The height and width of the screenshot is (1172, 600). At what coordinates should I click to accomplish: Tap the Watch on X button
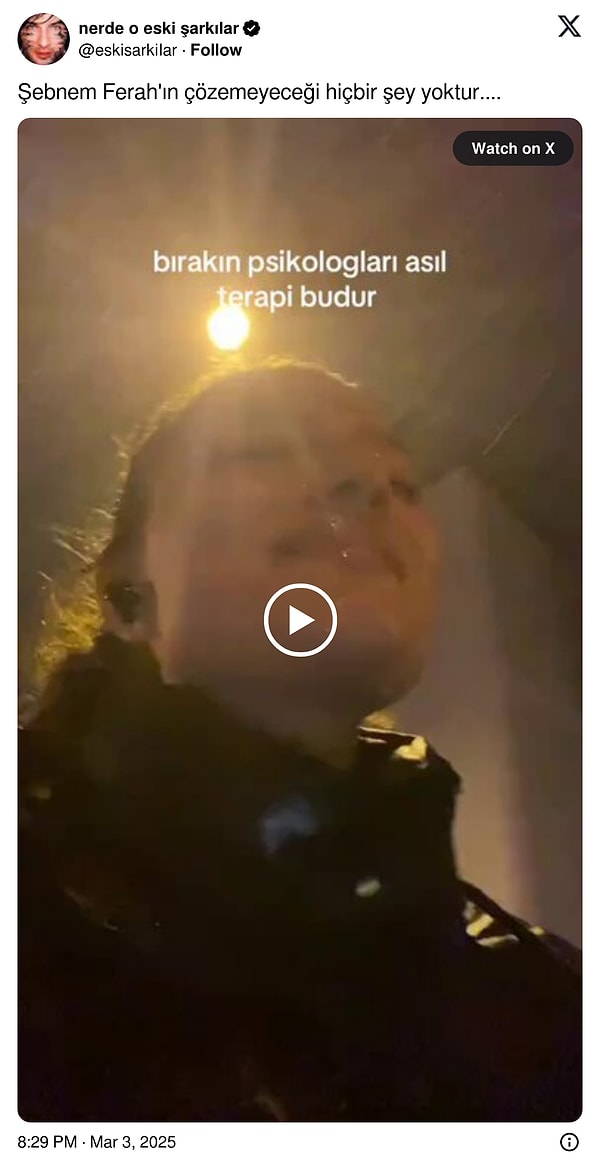tap(513, 148)
